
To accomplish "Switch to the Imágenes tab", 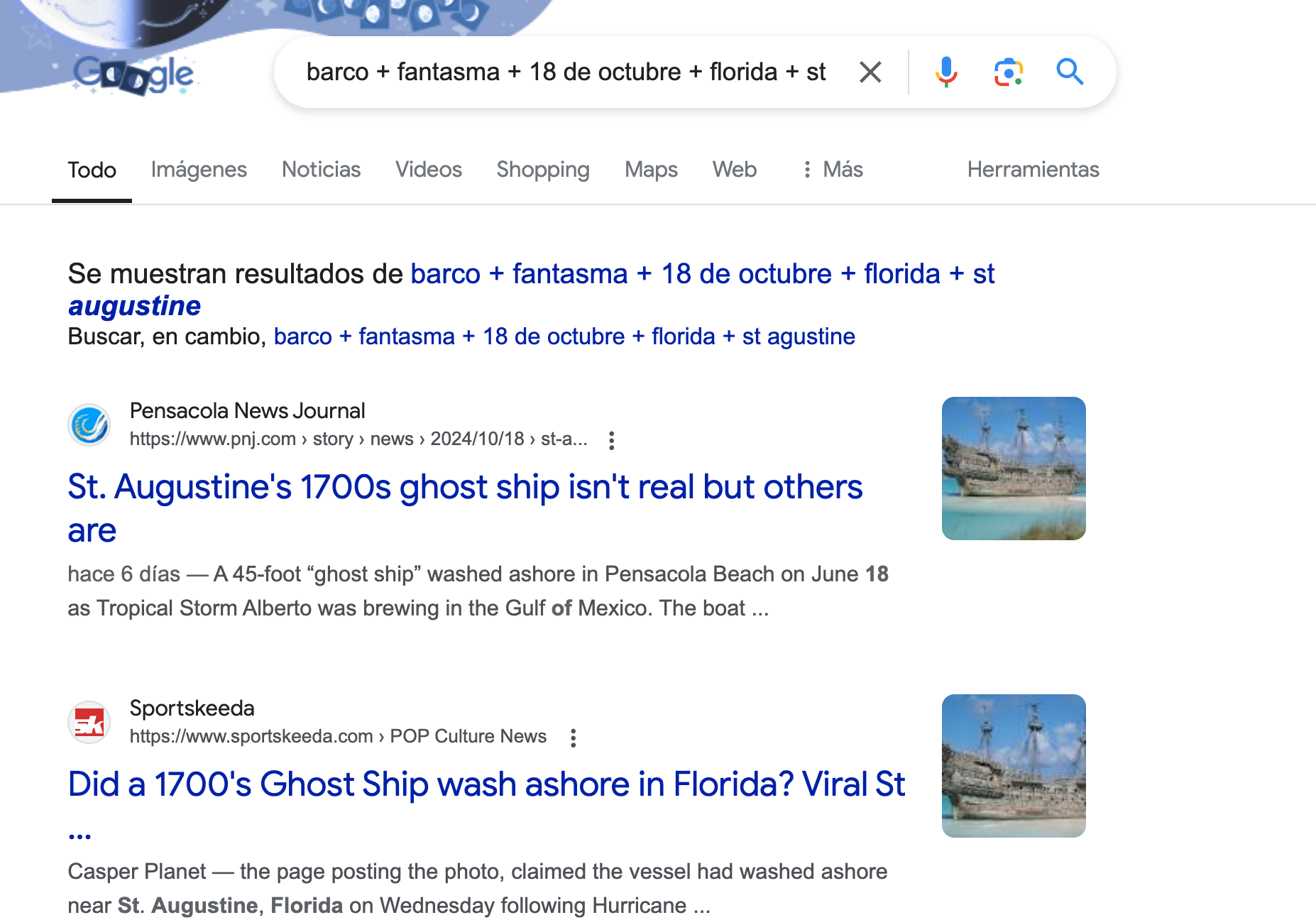I will tap(199, 170).
